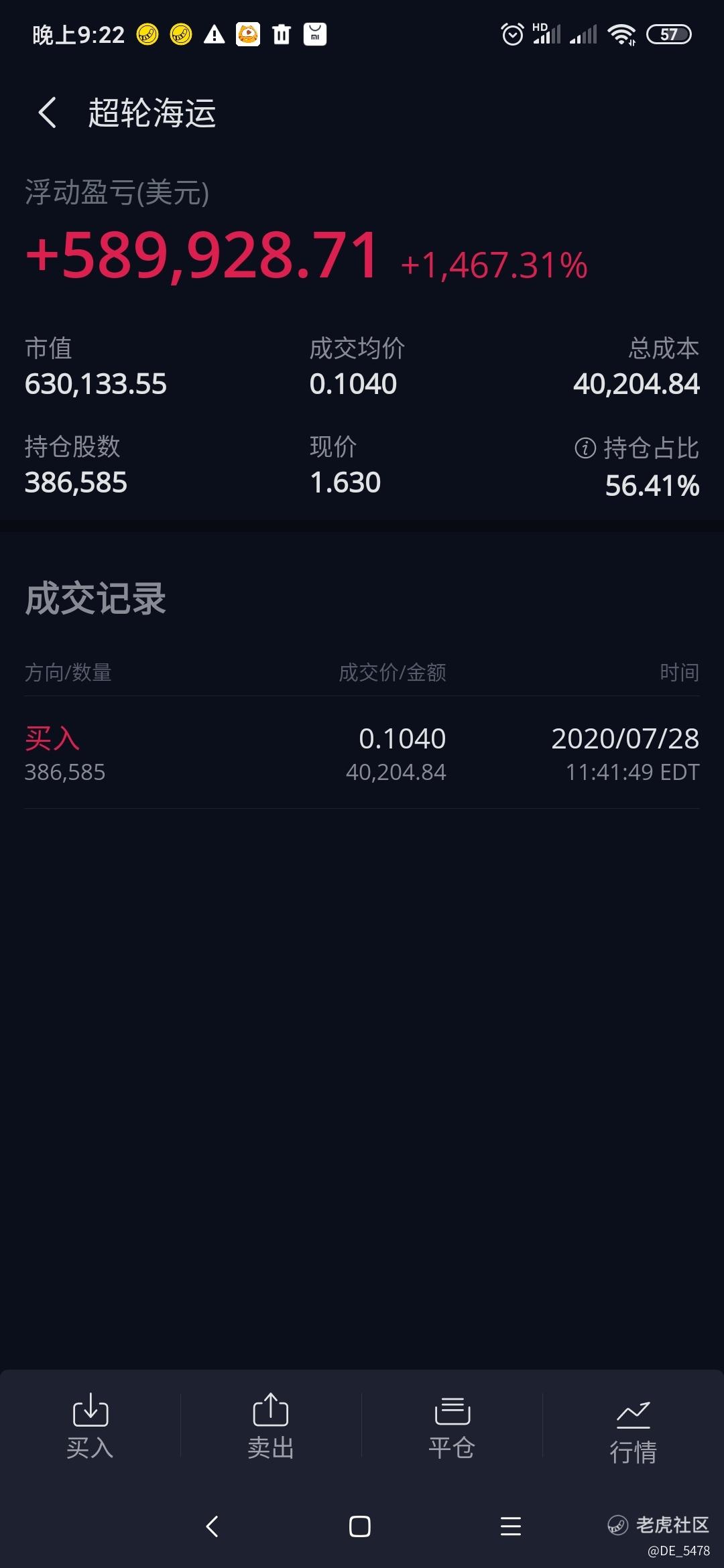Tap the system back button
The height and width of the screenshot is (1568, 724).
click(213, 1526)
